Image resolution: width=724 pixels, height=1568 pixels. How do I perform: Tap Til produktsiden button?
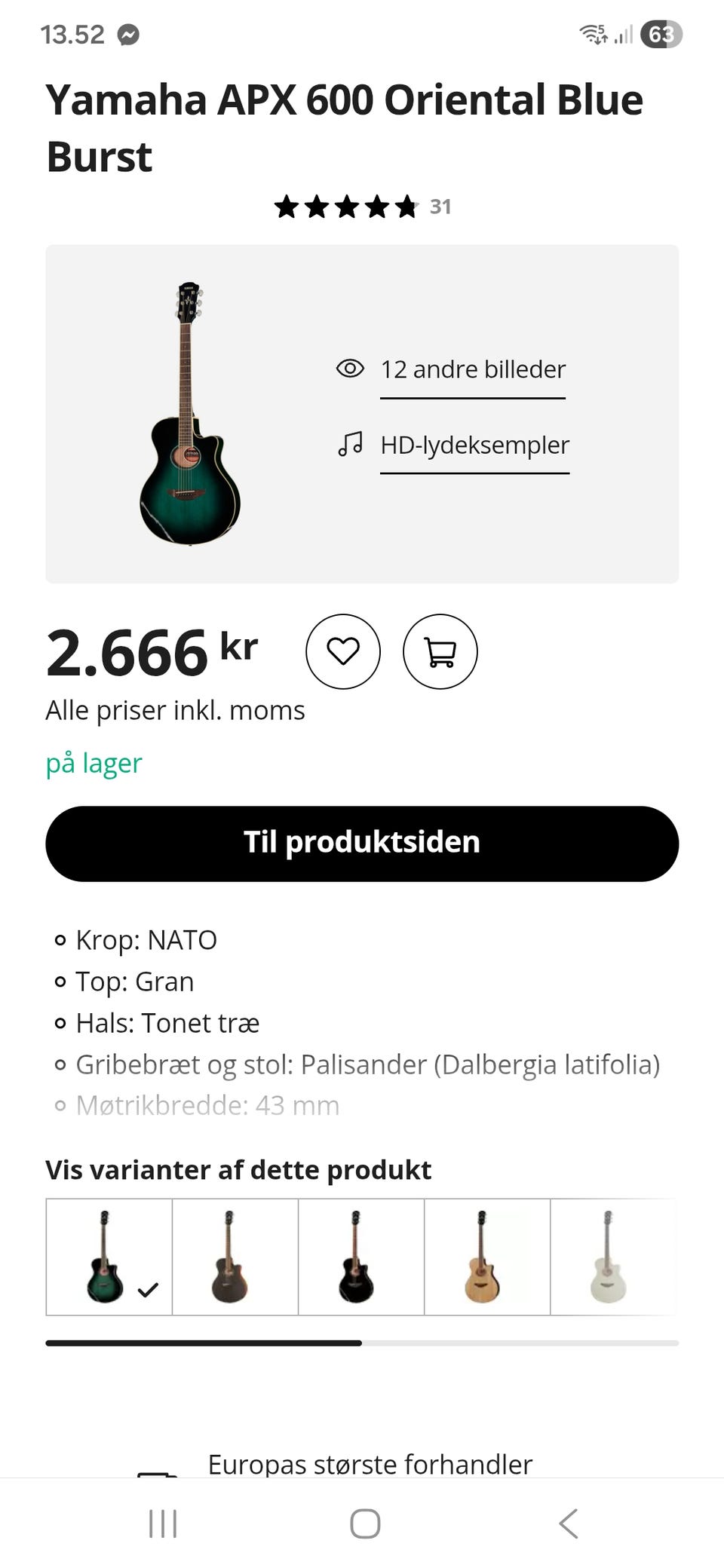point(362,843)
